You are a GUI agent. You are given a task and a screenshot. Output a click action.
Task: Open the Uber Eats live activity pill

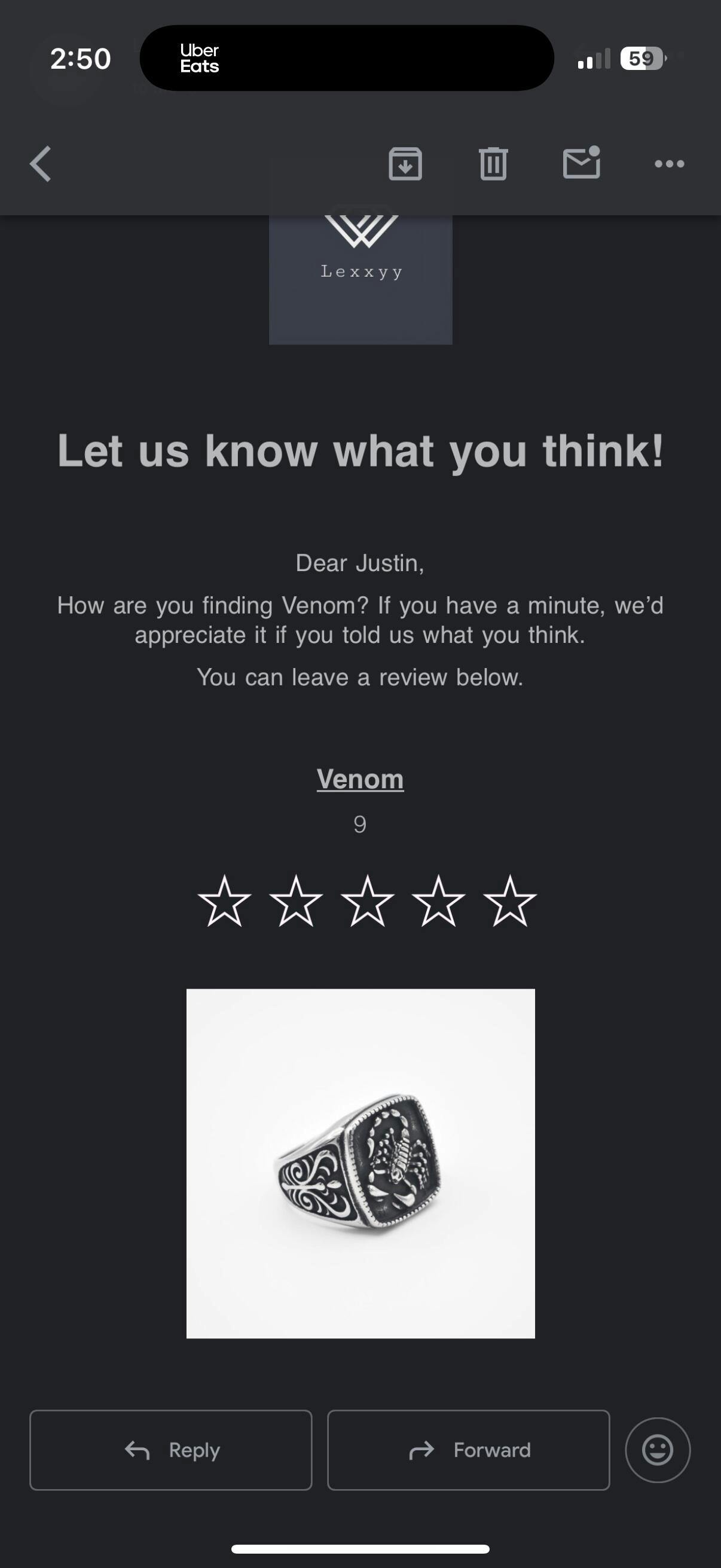tap(347, 59)
